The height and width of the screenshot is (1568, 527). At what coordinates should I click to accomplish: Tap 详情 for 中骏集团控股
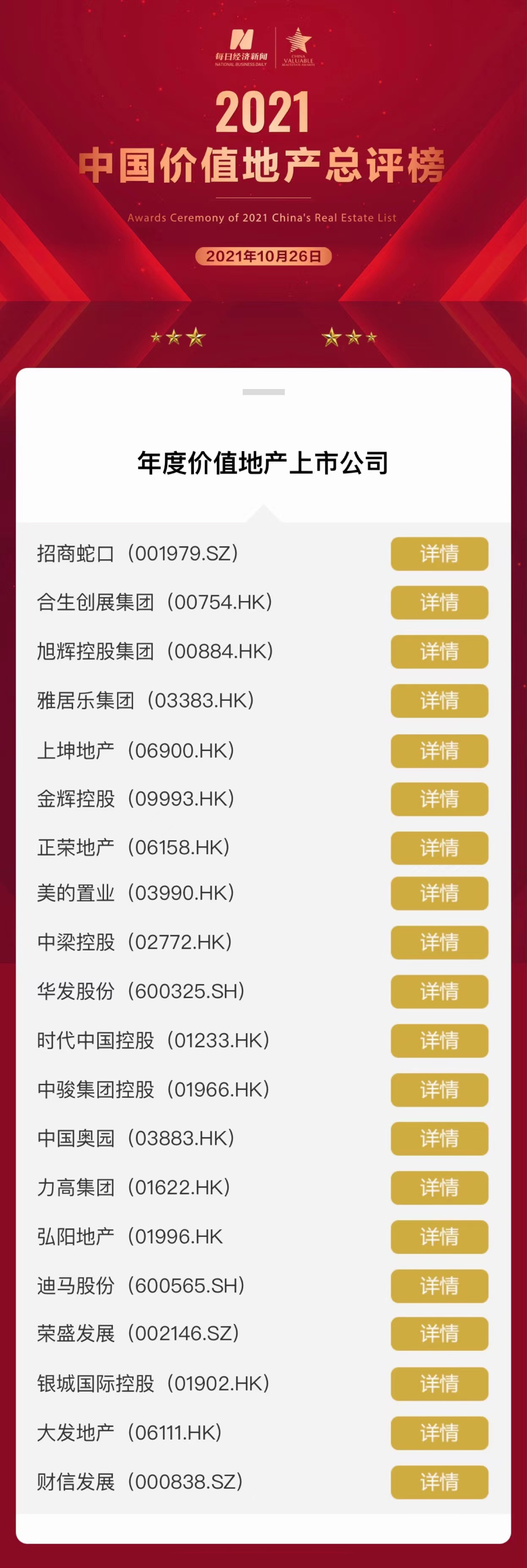(x=439, y=1089)
